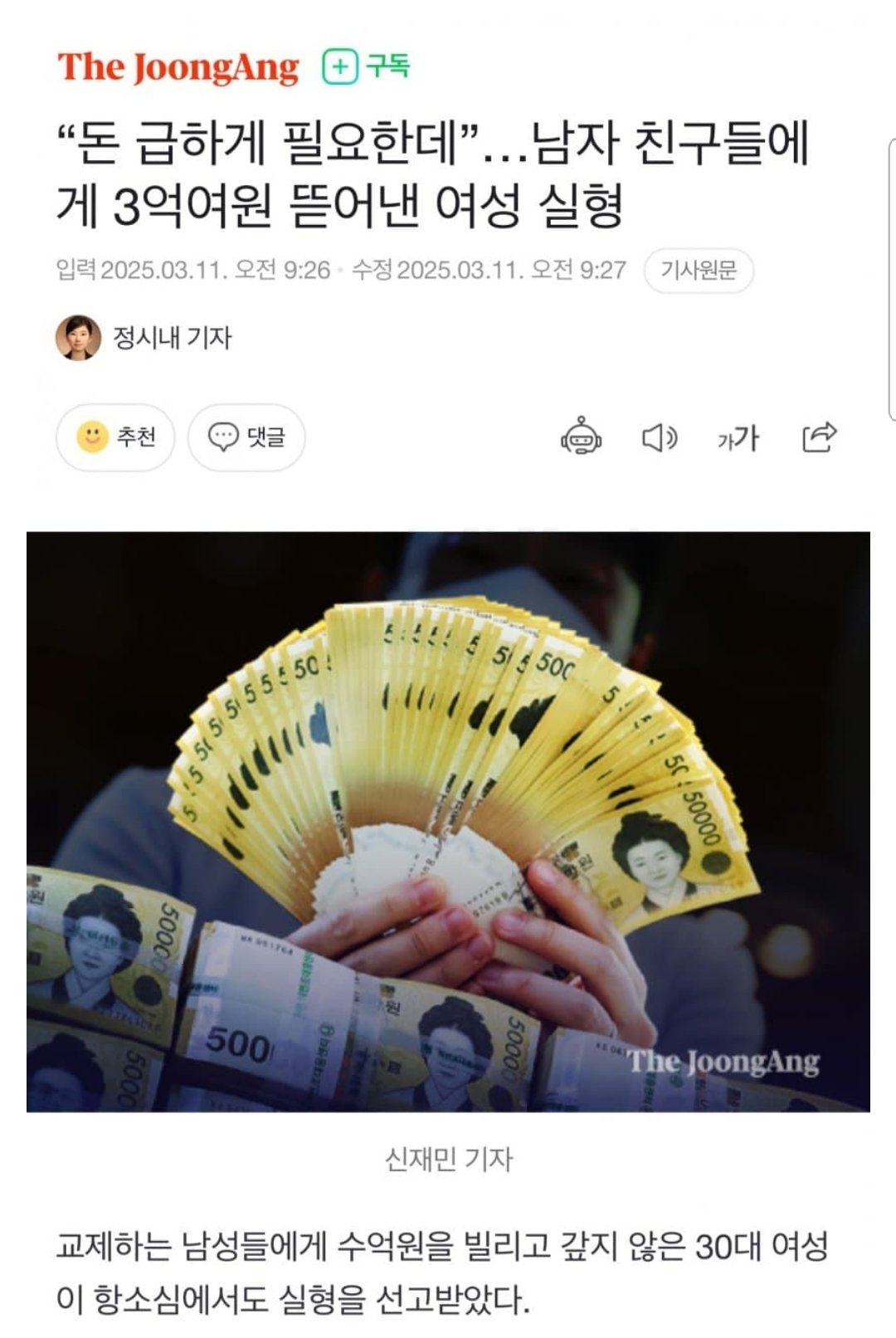The width and height of the screenshot is (896, 1338).
Task: Change font size with 가가 icon
Action: coord(738,437)
